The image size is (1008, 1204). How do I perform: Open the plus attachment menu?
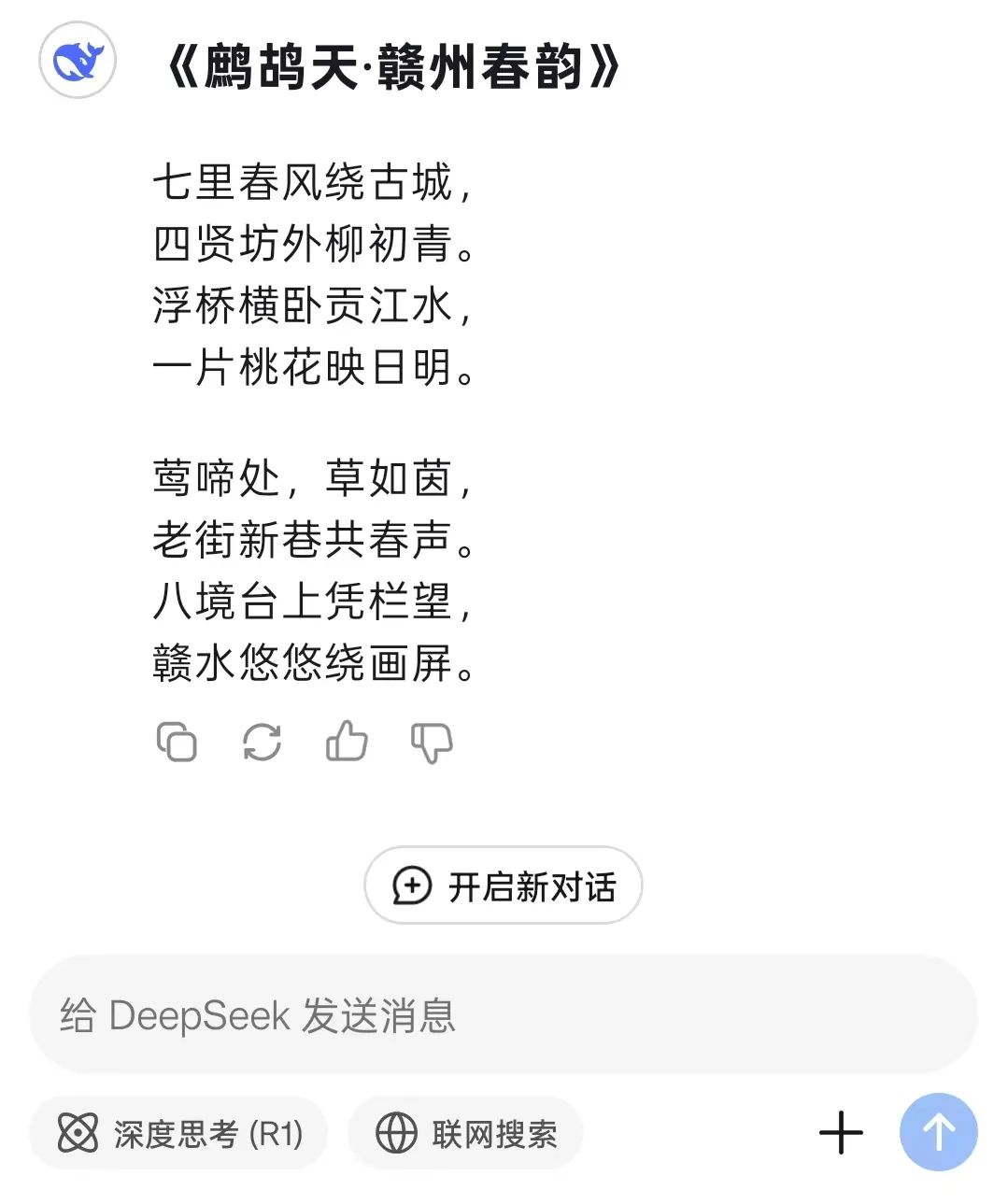click(841, 1133)
